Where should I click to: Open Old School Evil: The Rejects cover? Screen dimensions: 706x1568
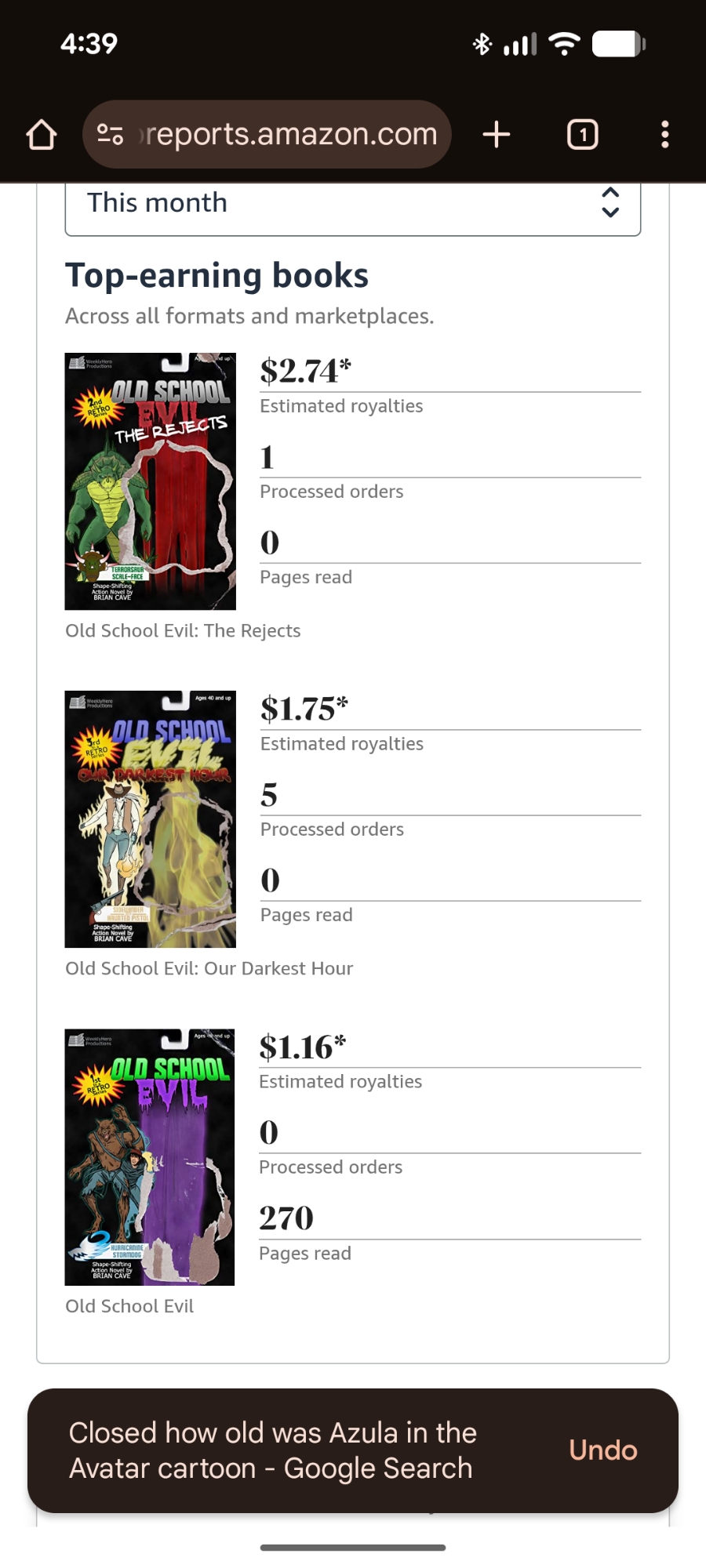click(151, 481)
